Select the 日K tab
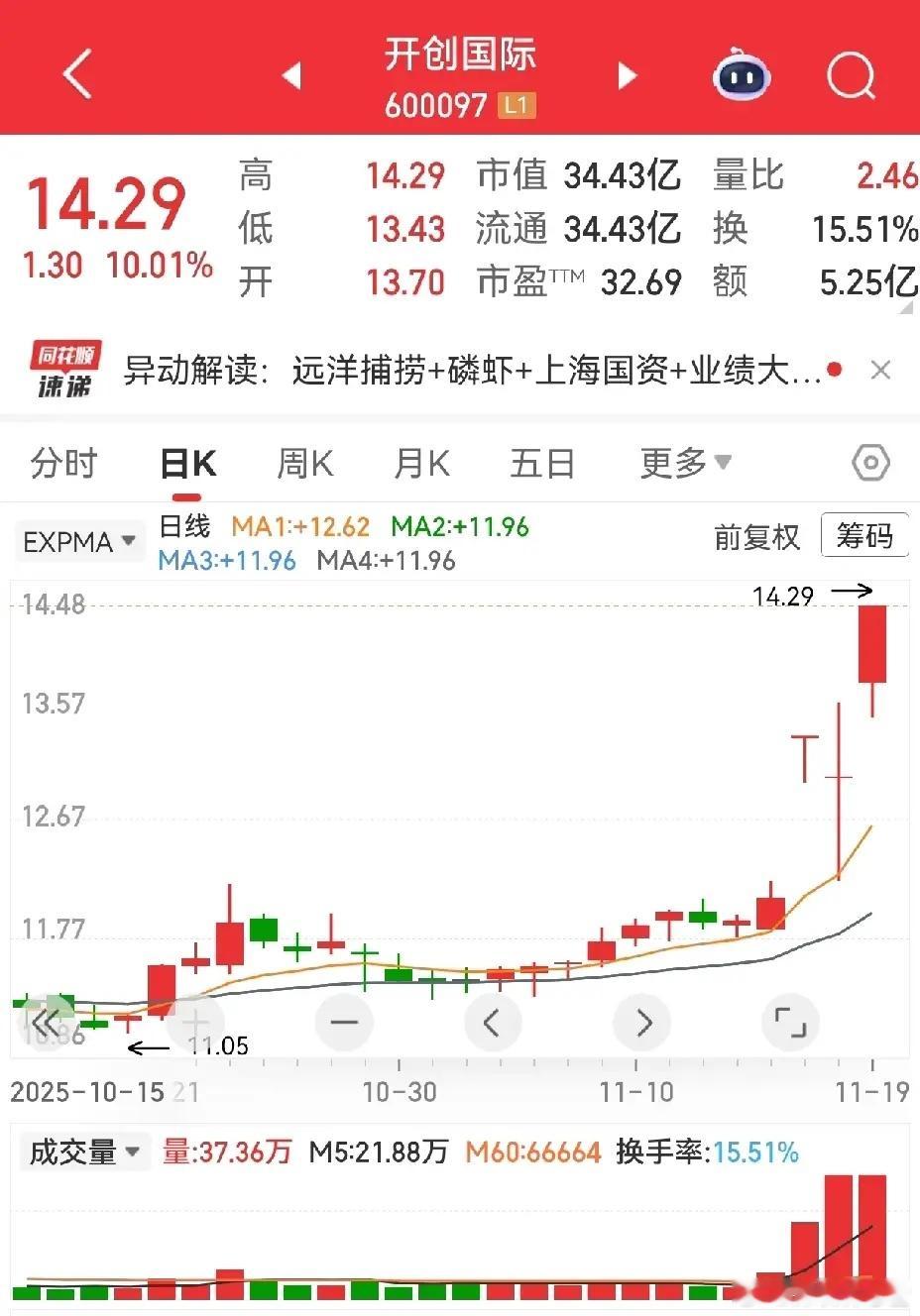 [188, 463]
